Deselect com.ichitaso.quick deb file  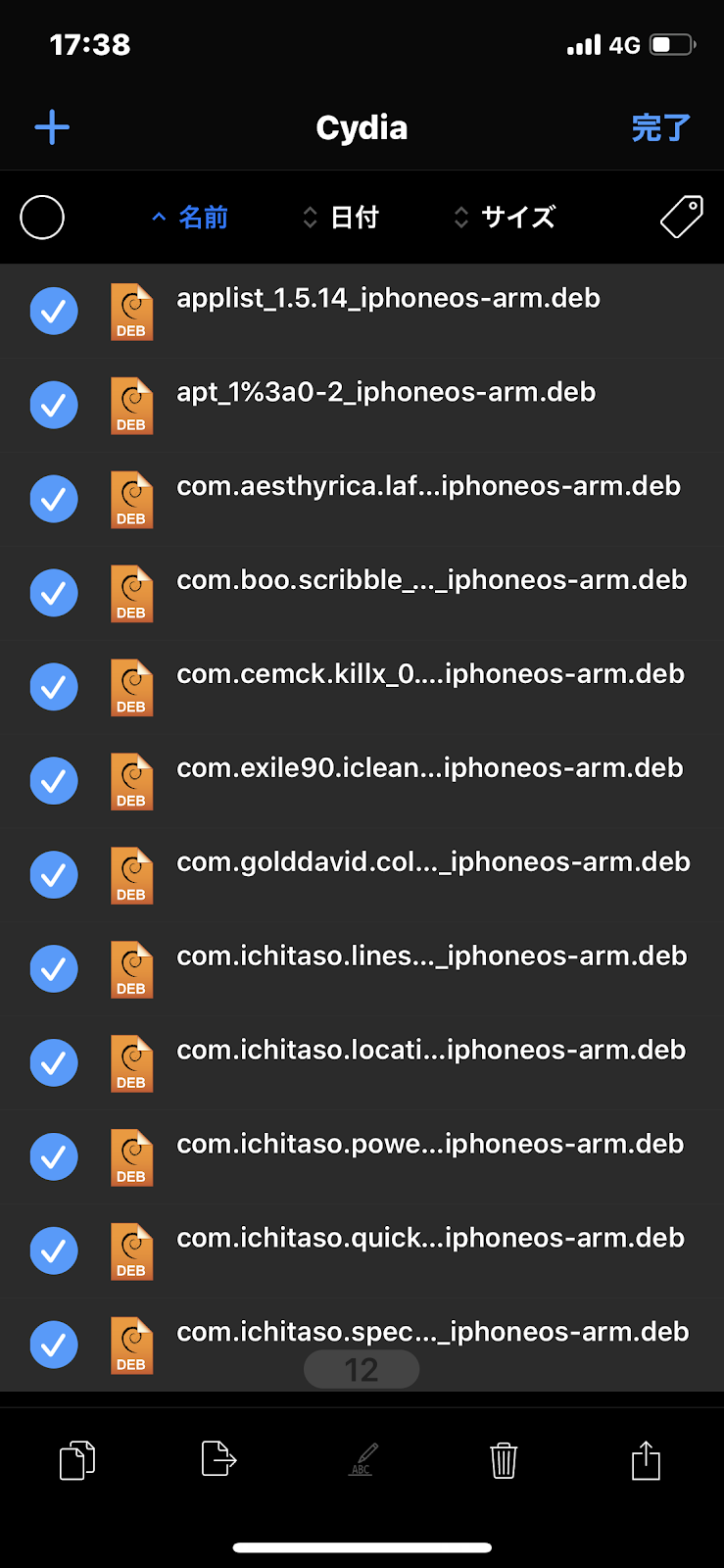tap(54, 1251)
